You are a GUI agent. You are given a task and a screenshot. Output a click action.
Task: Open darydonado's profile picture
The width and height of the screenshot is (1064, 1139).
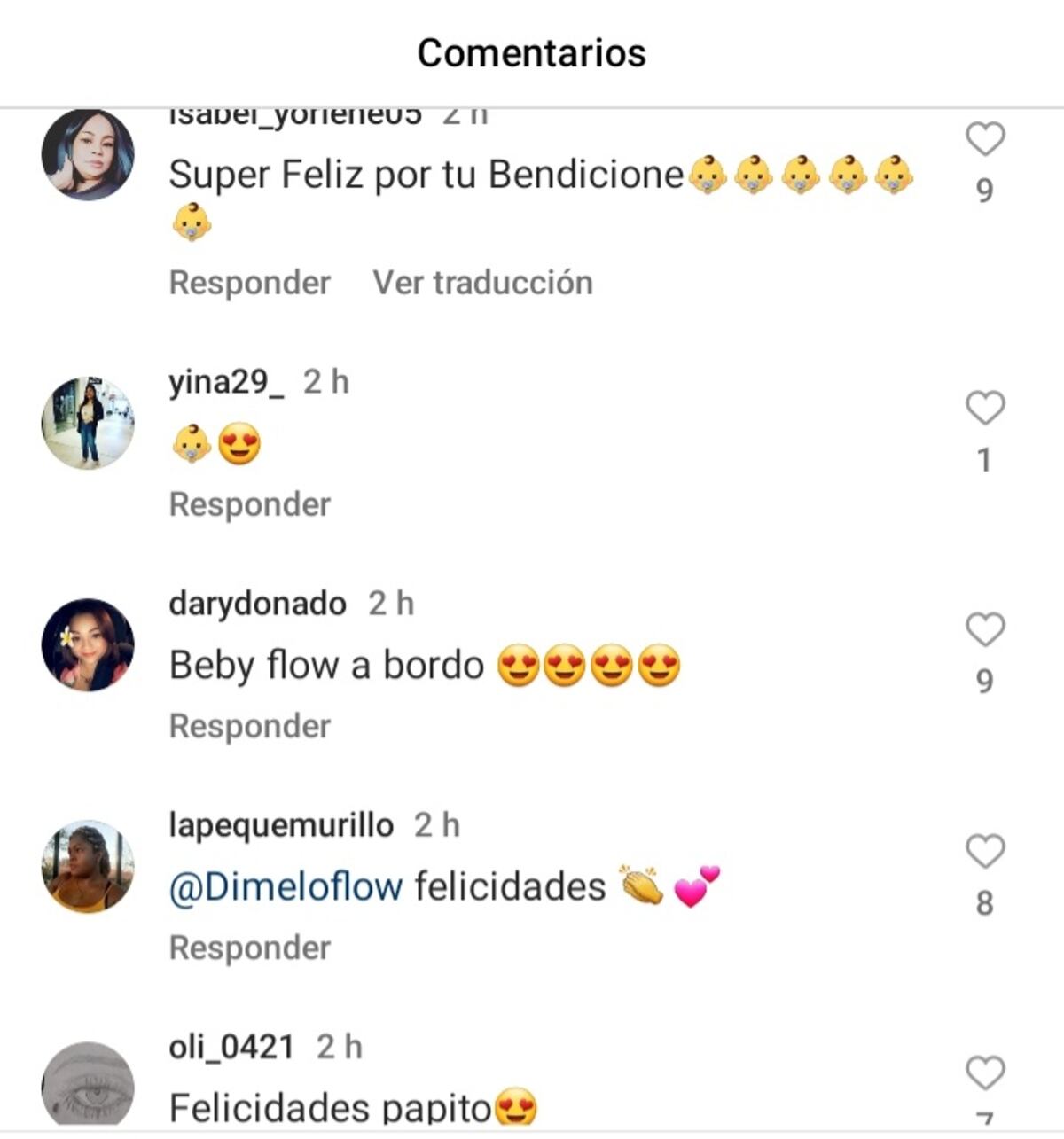pyautogui.click(x=88, y=644)
